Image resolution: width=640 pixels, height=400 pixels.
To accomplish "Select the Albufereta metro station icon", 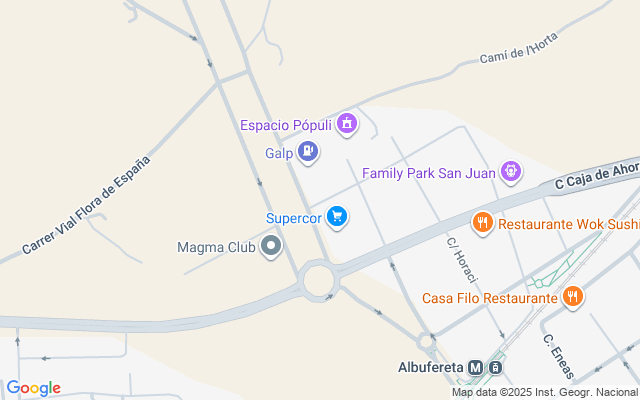I will 476,367.
